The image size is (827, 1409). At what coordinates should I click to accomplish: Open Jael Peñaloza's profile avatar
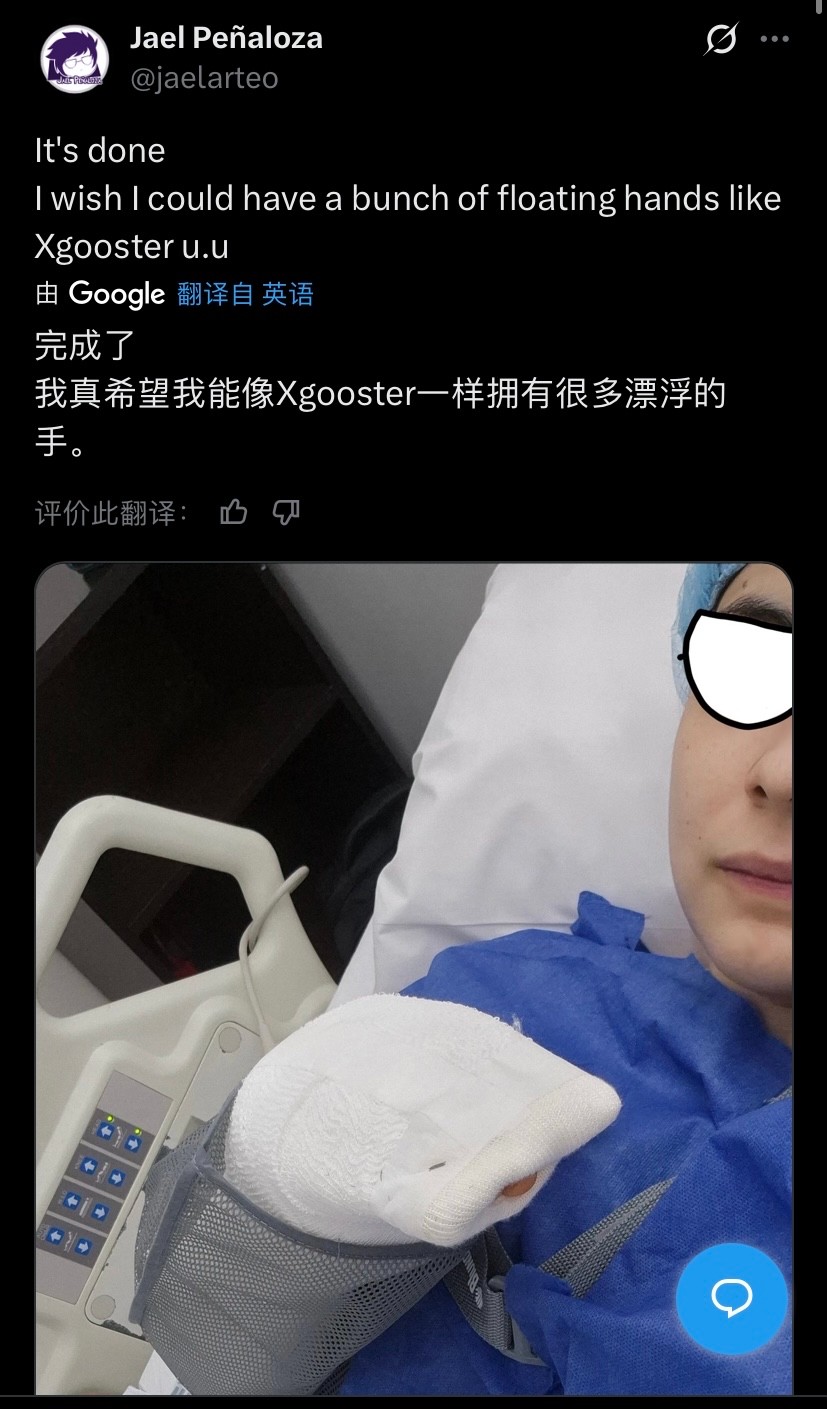(75, 59)
